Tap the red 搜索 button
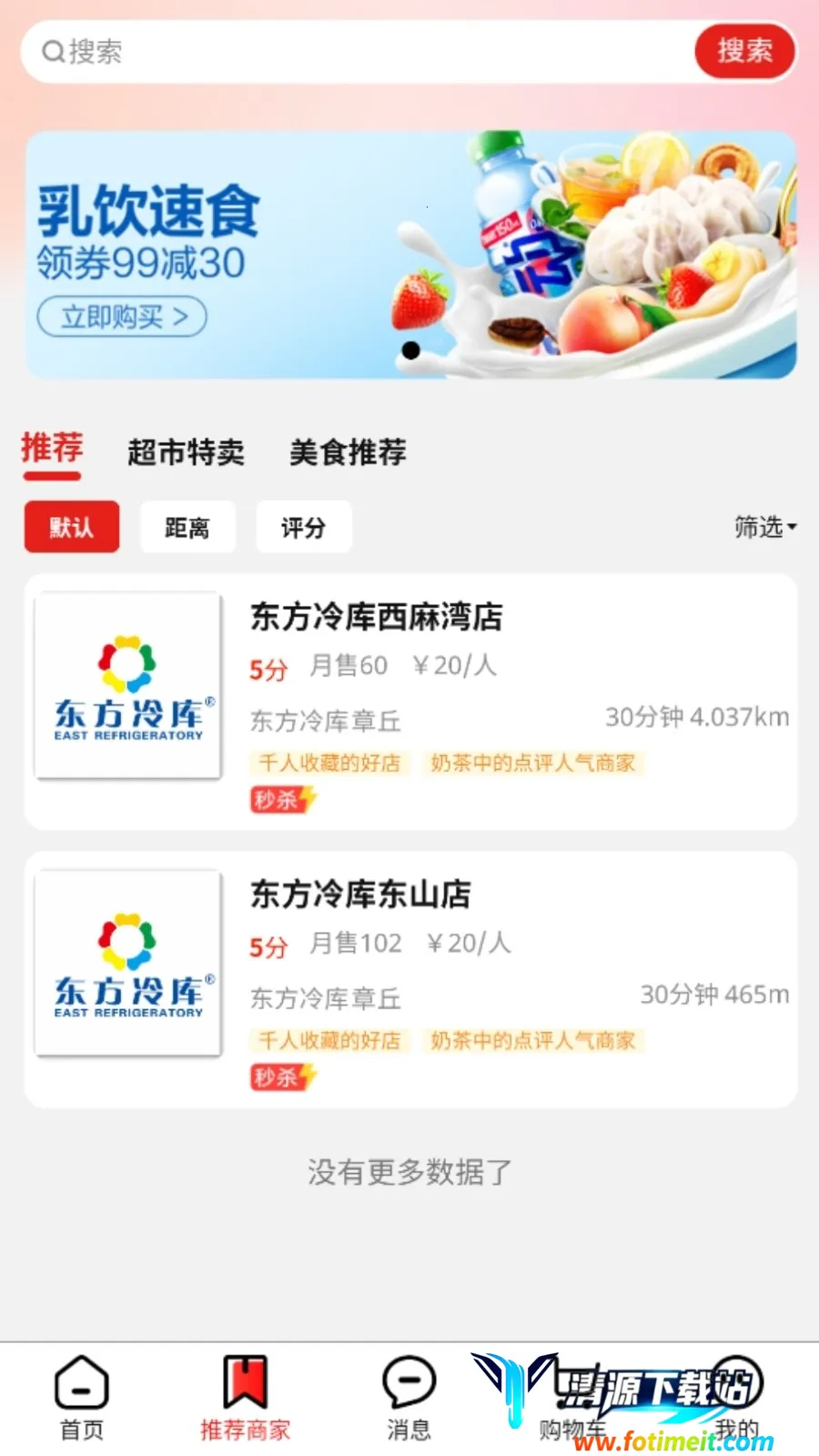This screenshot has width=819, height=1456. 744,51
